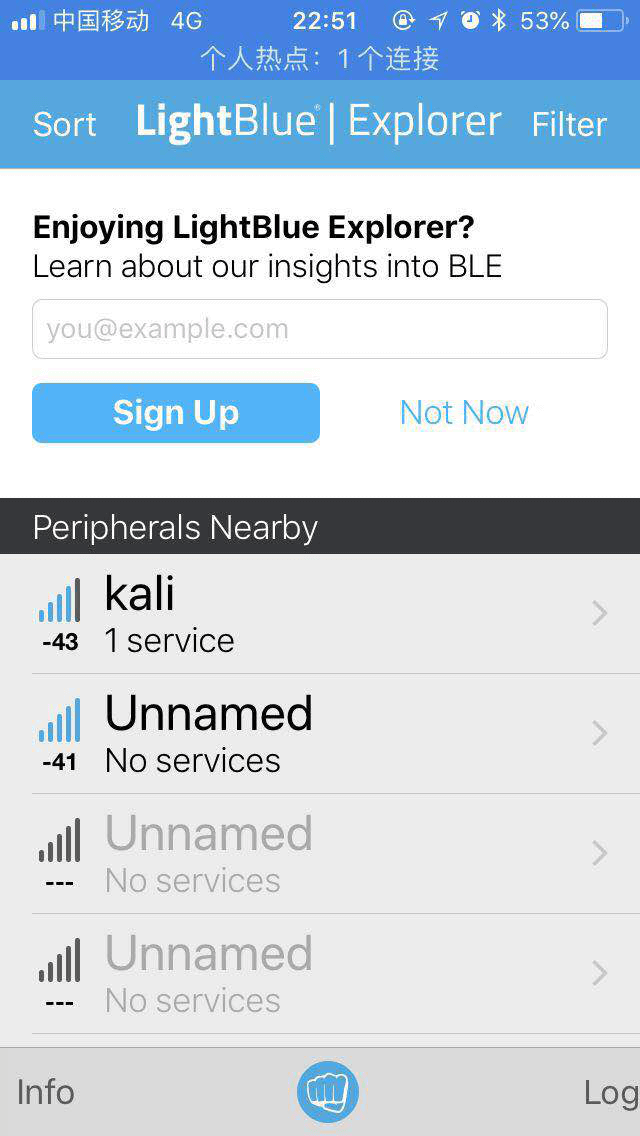Image resolution: width=640 pixels, height=1136 pixels.
Task: Open the Unnamed peripheral with -41 signal
Action: coord(320,734)
